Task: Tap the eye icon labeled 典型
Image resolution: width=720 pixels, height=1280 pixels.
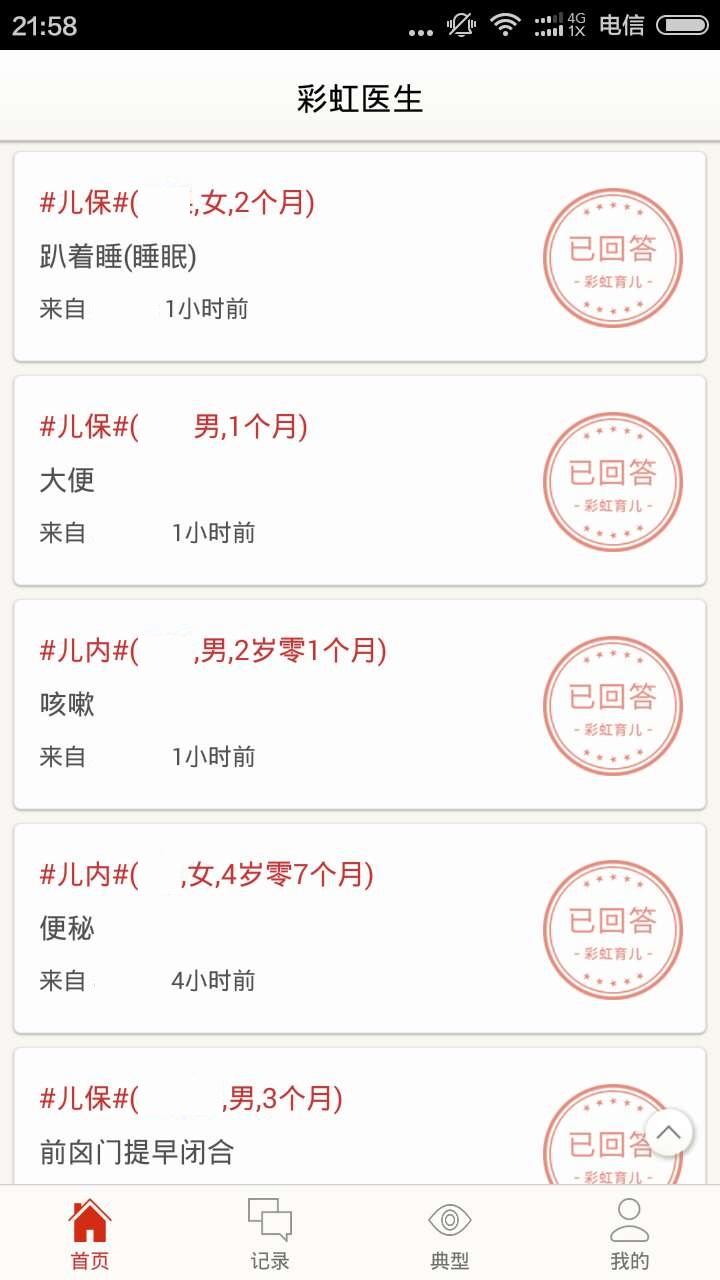Action: click(450, 1221)
